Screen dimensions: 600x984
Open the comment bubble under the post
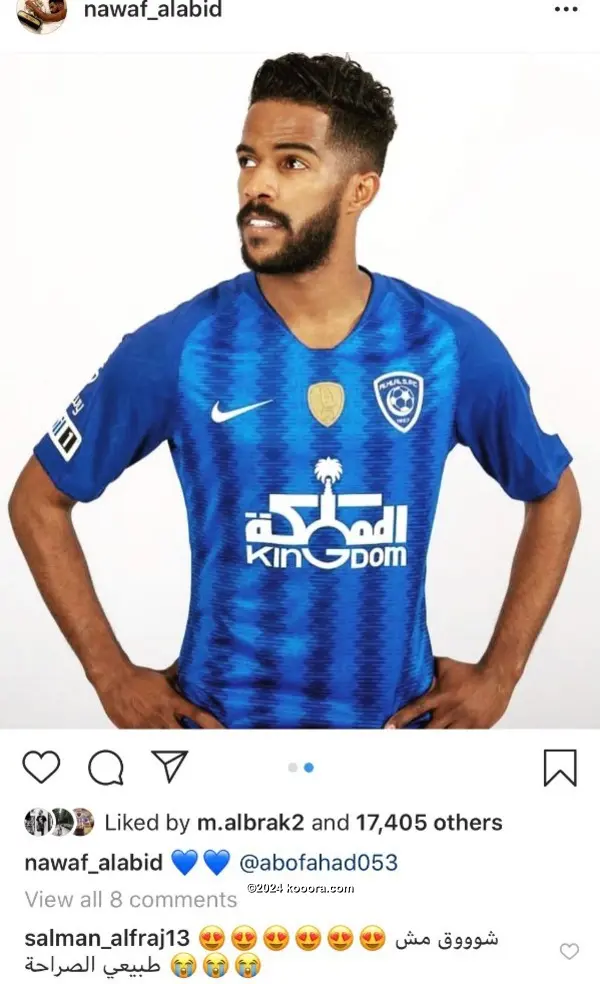pos(106,767)
